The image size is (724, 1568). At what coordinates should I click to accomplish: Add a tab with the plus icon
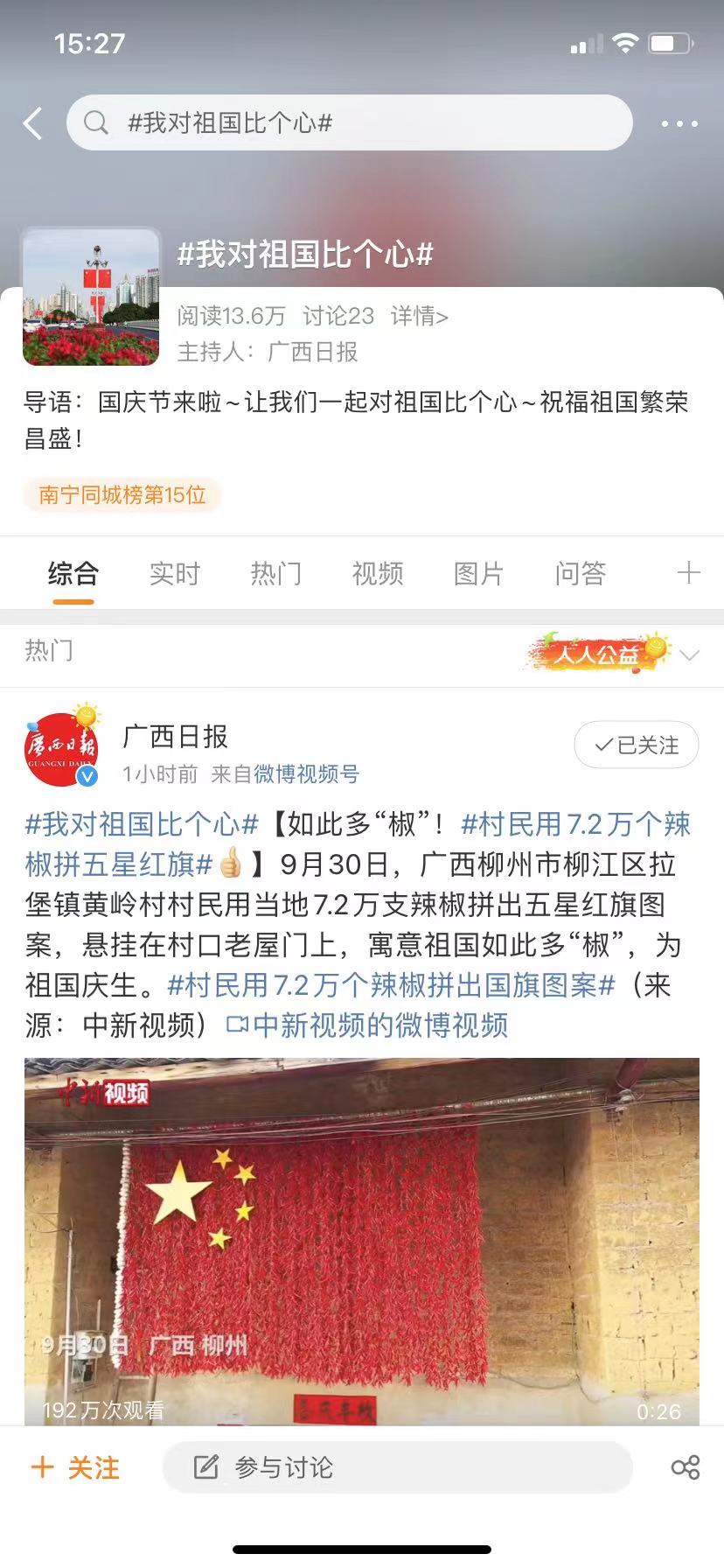689,573
